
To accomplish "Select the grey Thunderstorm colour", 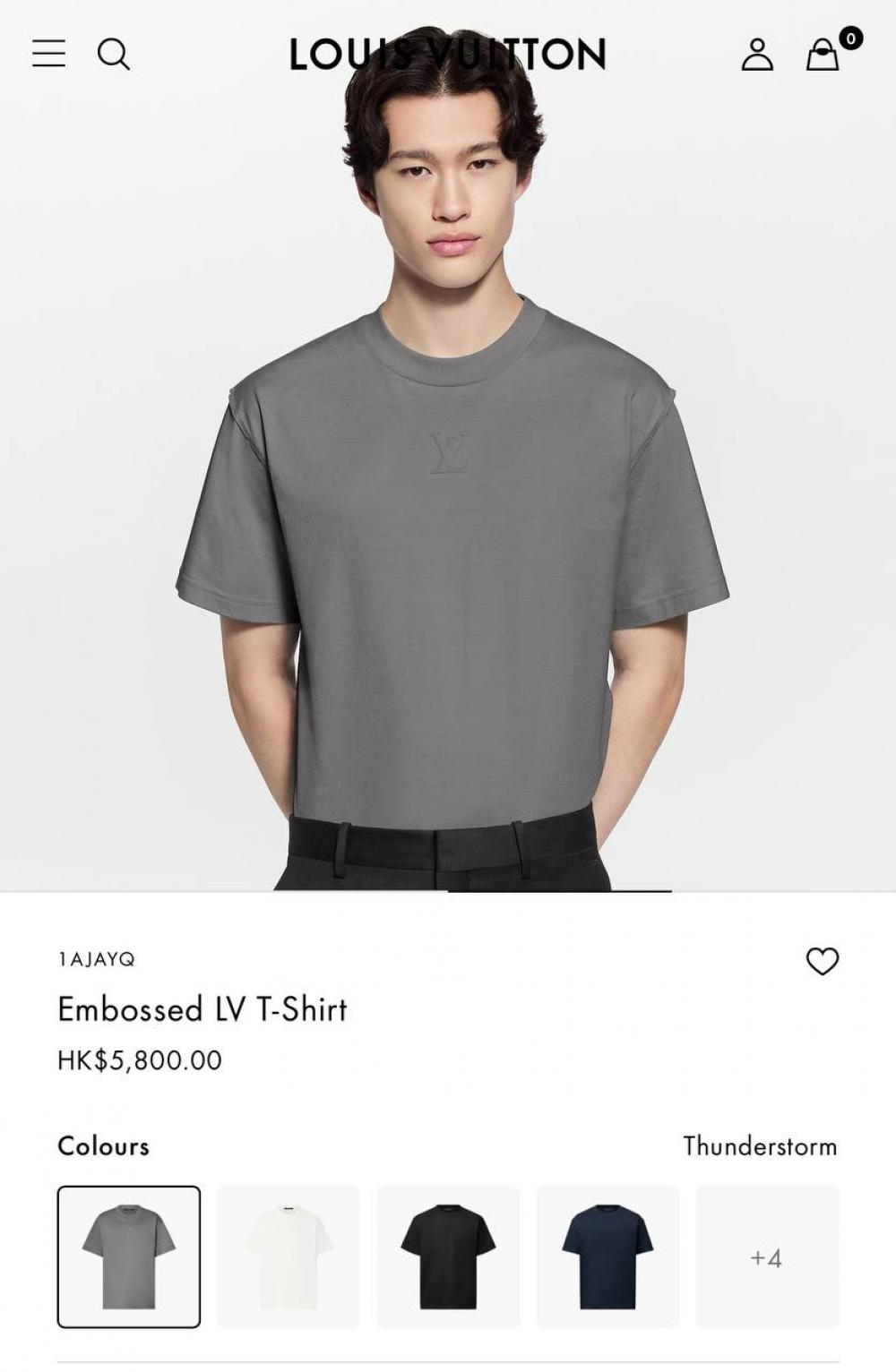I will [129, 1256].
